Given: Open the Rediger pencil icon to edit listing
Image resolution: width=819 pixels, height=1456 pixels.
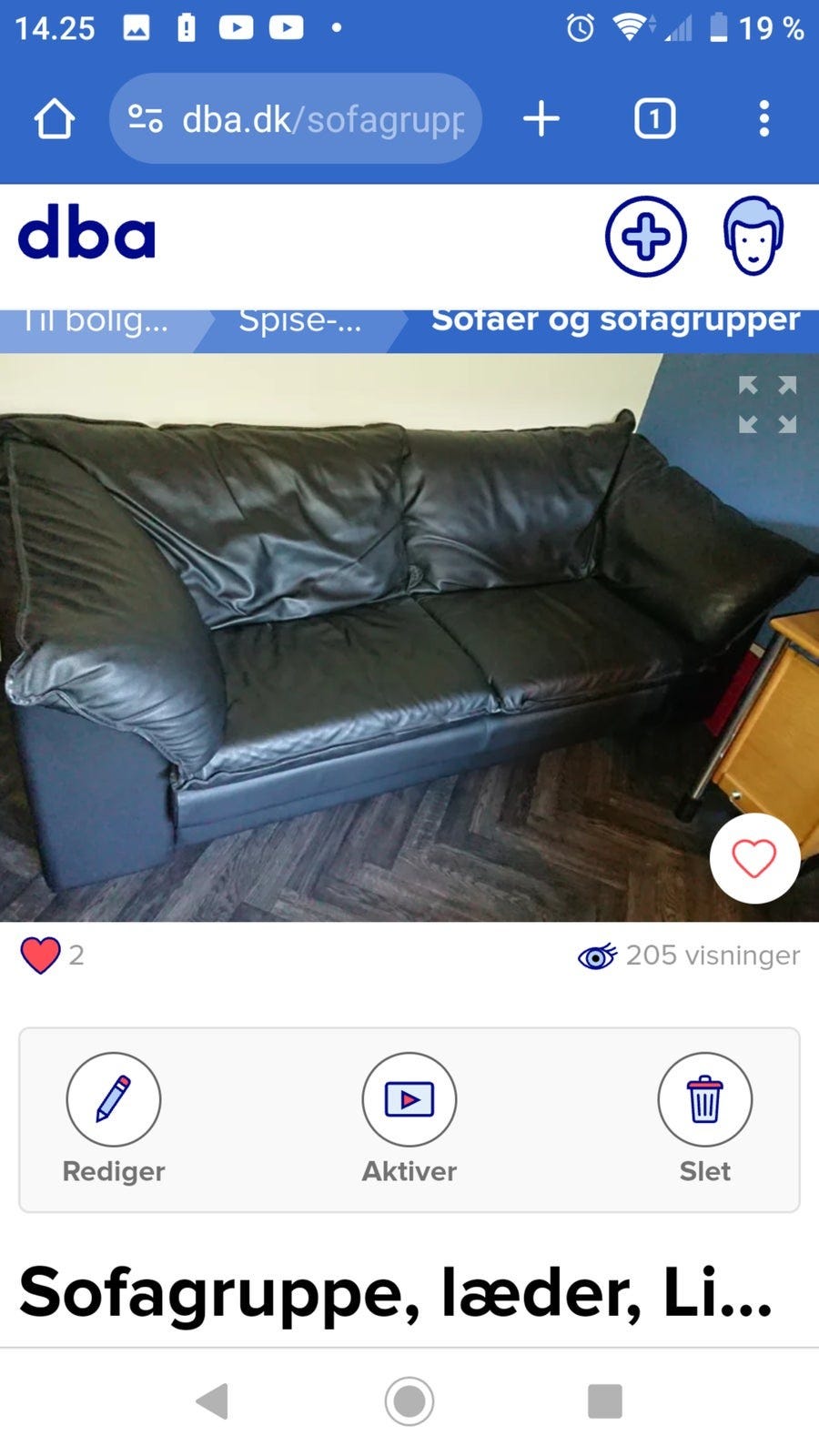Looking at the screenshot, I should tap(113, 1099).
